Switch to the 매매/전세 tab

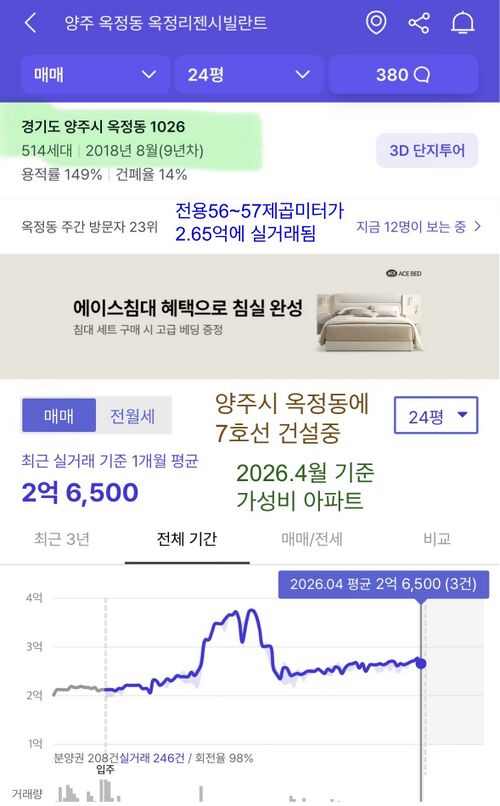(312, 539)
